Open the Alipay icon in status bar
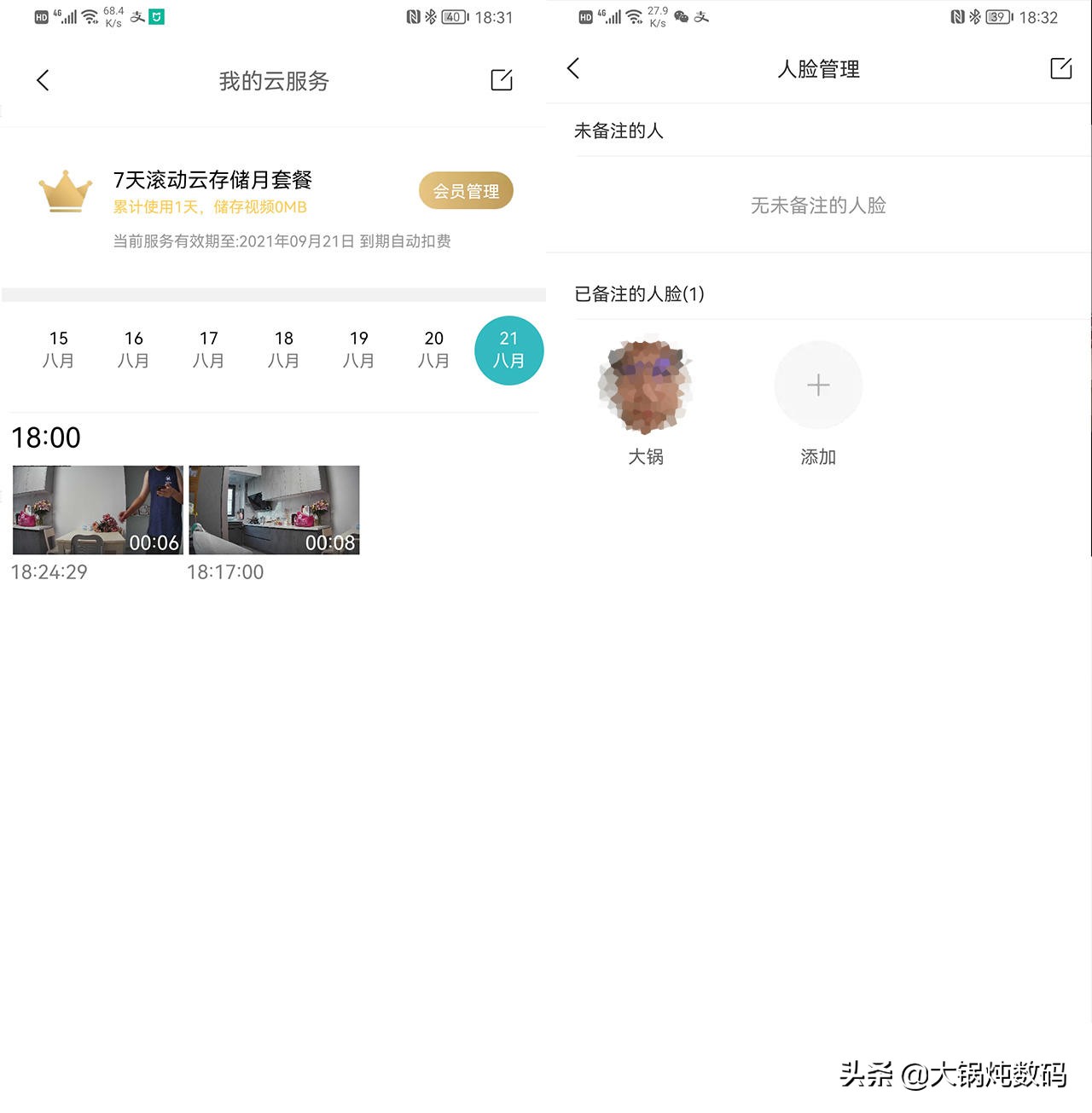1092x1113 pixels. click(136, 16)
